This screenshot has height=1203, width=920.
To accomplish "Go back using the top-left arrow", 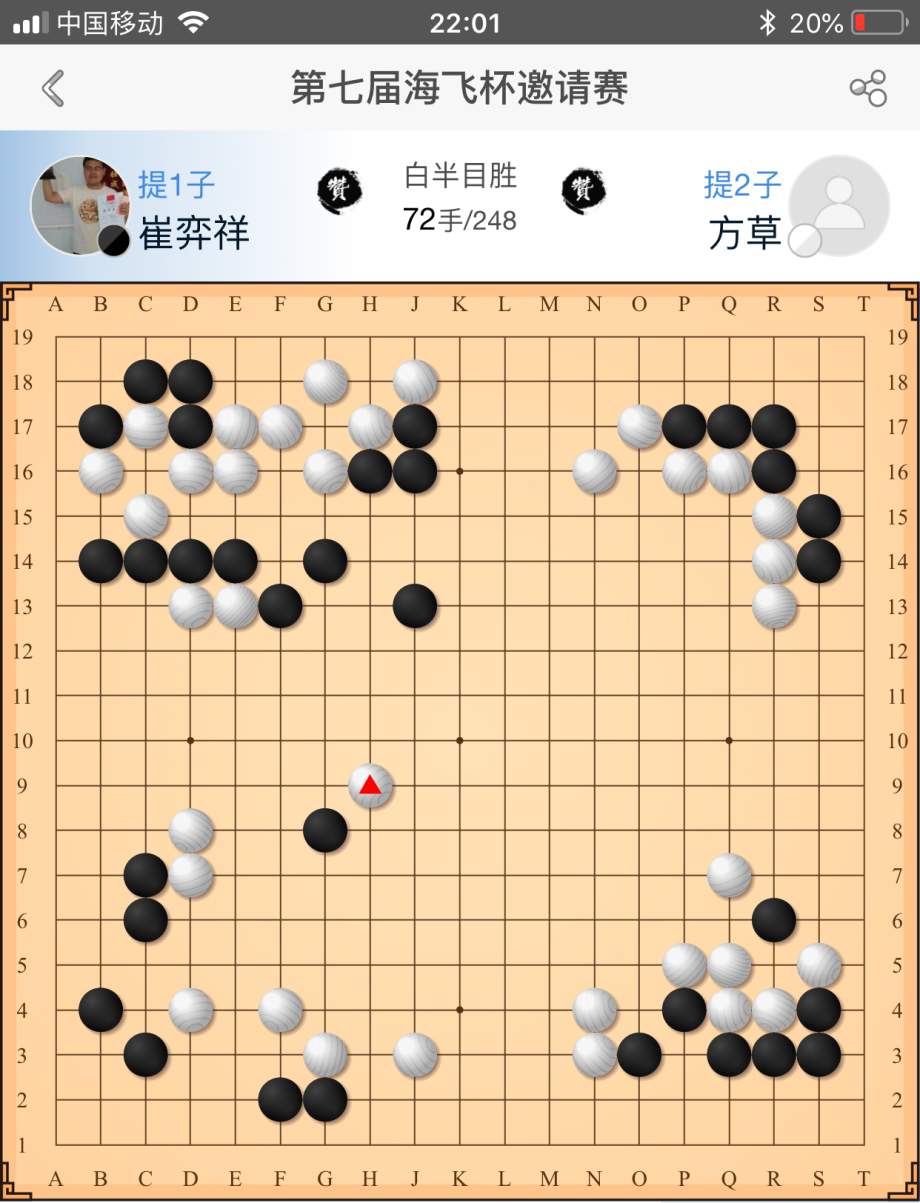I will 53,88.
